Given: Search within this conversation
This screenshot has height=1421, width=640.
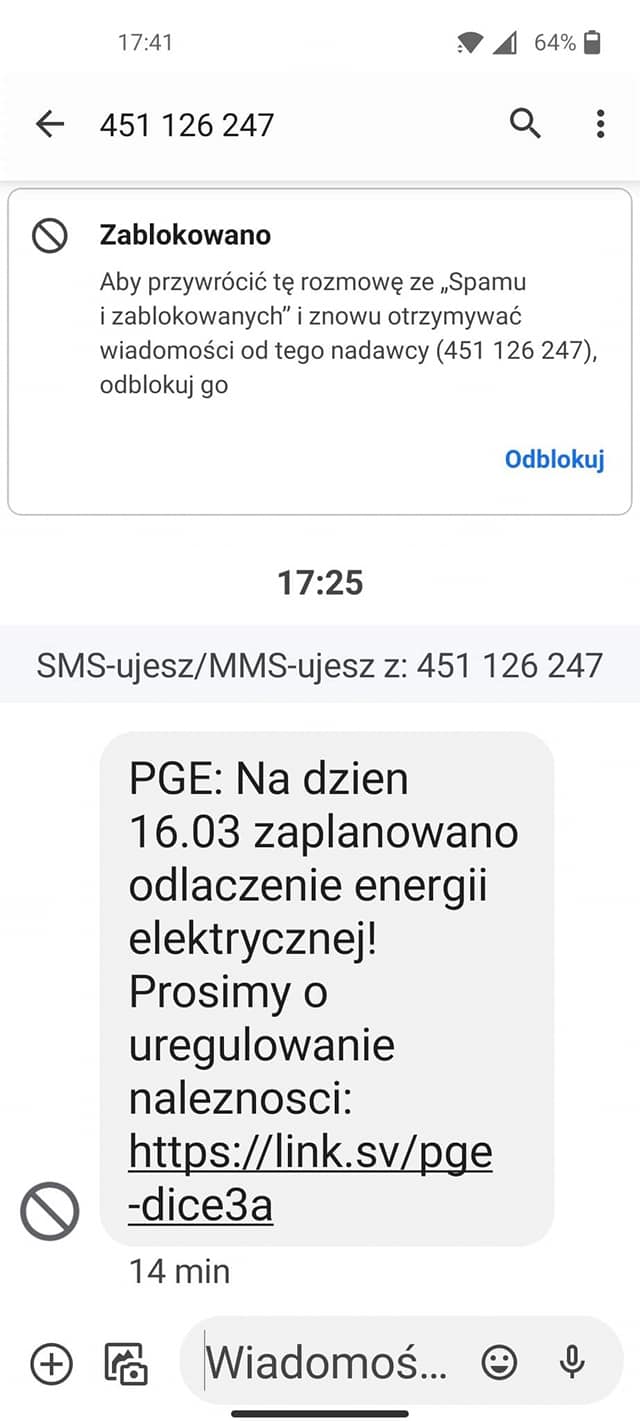Looking at the screenshot, I should coord(525,124).
